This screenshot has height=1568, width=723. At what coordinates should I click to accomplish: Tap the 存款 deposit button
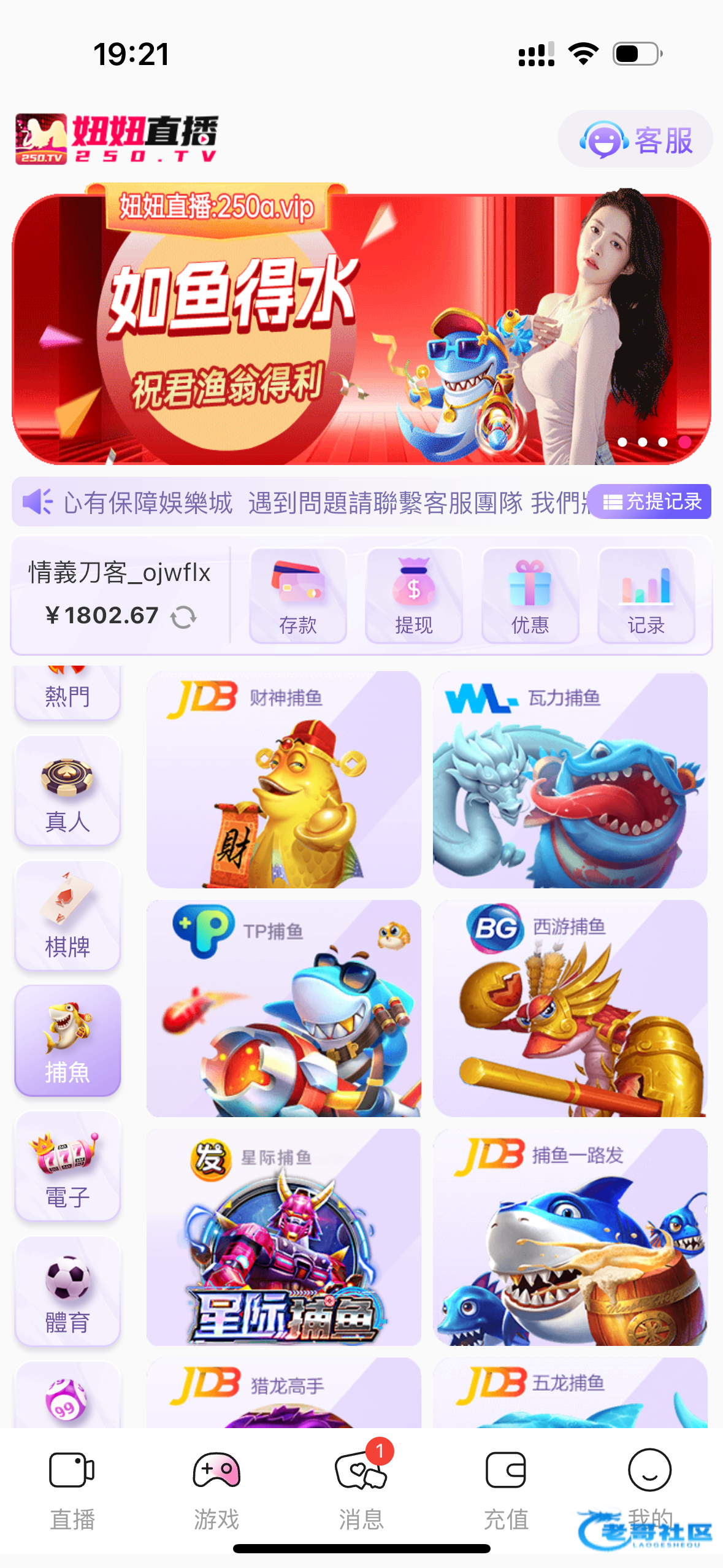pyautogui.click(x=298, y=595)
